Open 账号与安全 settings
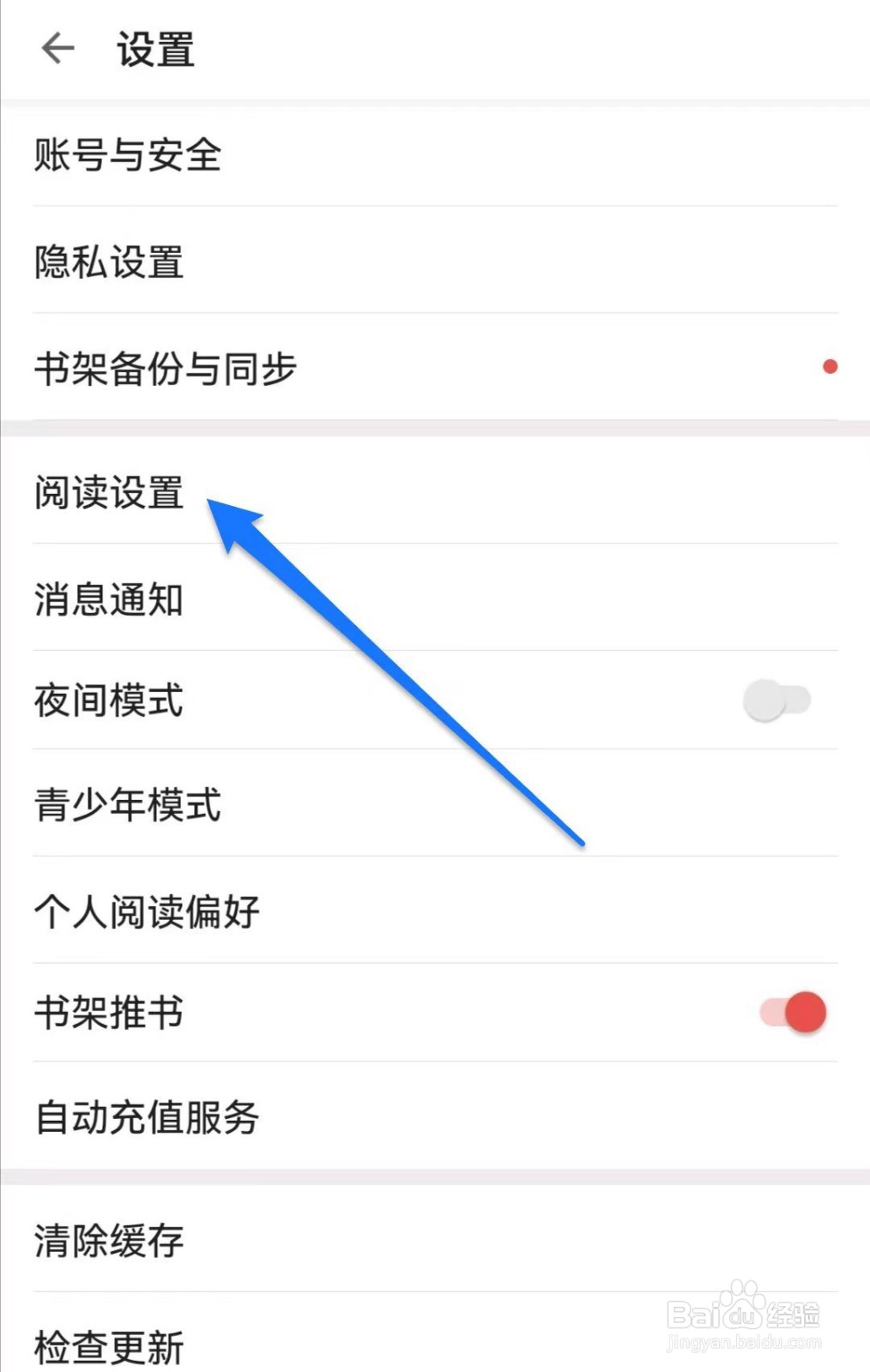The image size is (870, 1372). [x=127, y=156]
